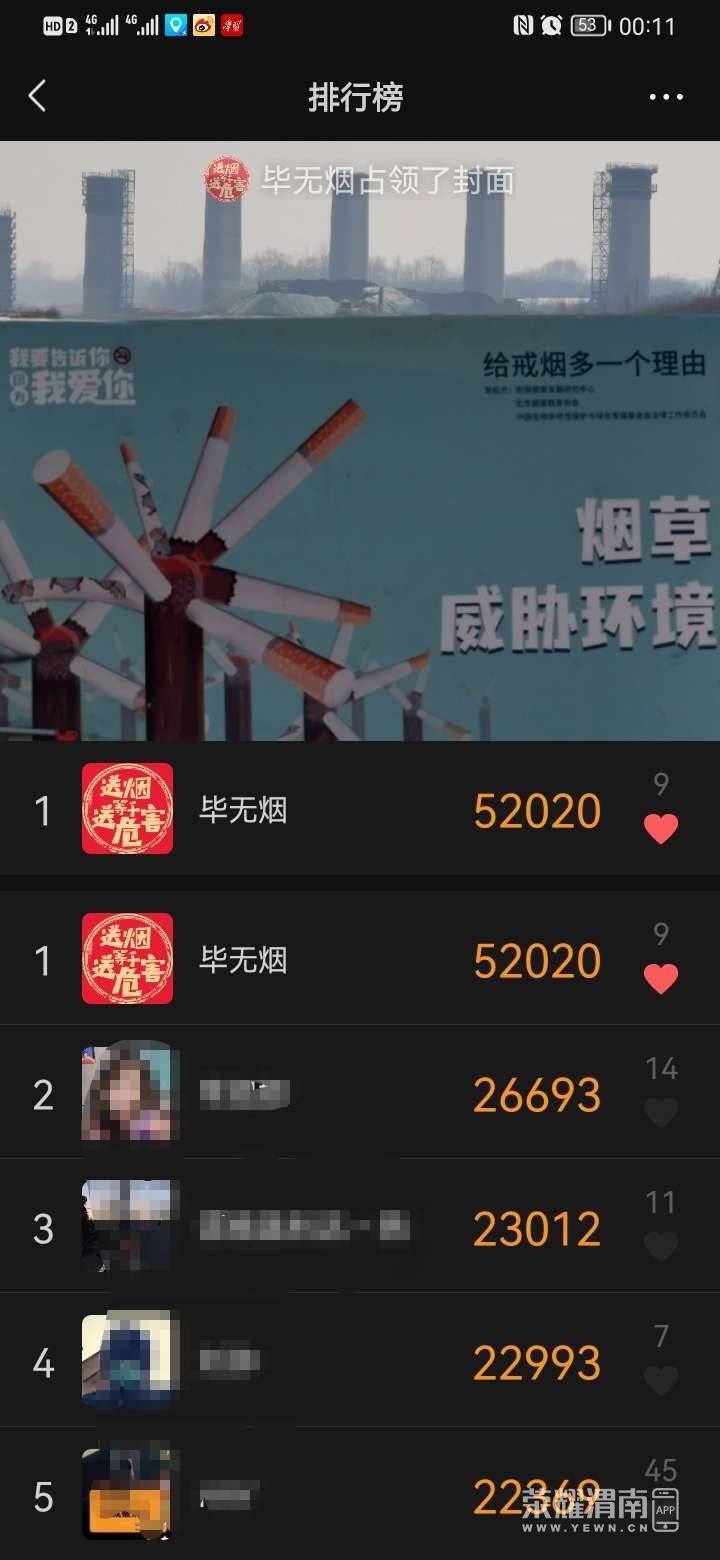This screenshot has width=720, height=1560.
Task: Open the rank 3 entry with 23012 steps
Action: [x=300, y=1227]
